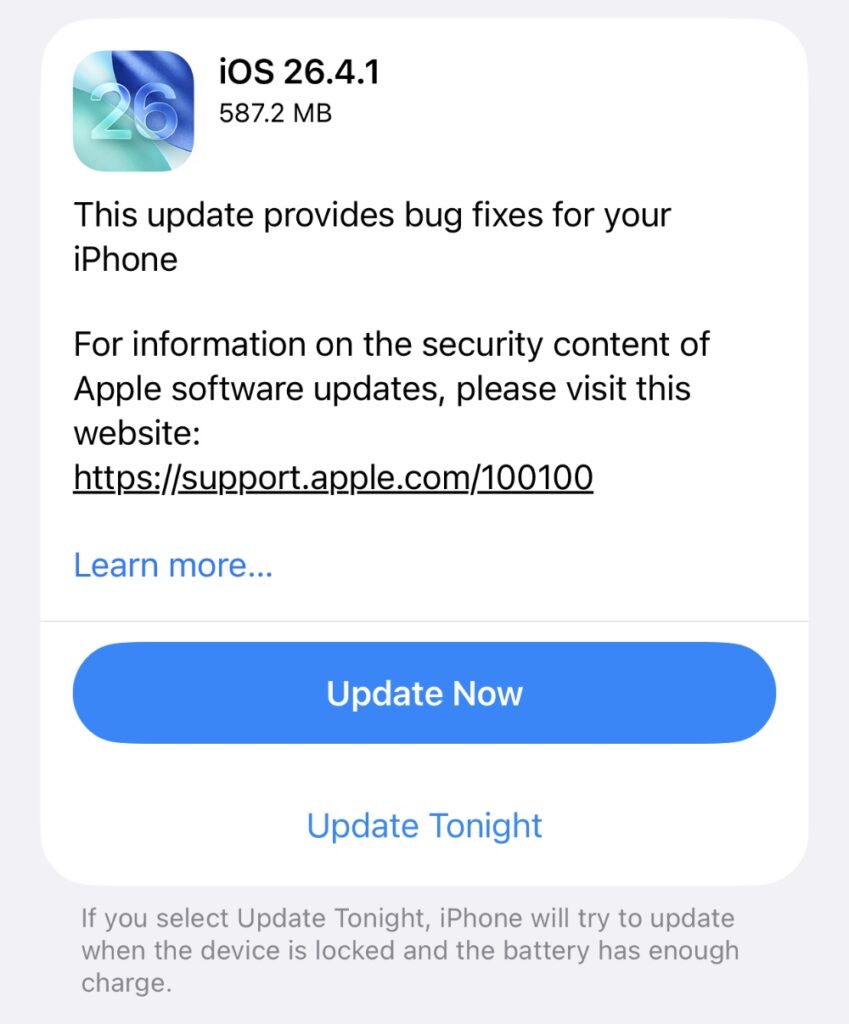Open the support.apple.com/100100 link
Viewport: 849px width, 1024px height.
(333, 479)
